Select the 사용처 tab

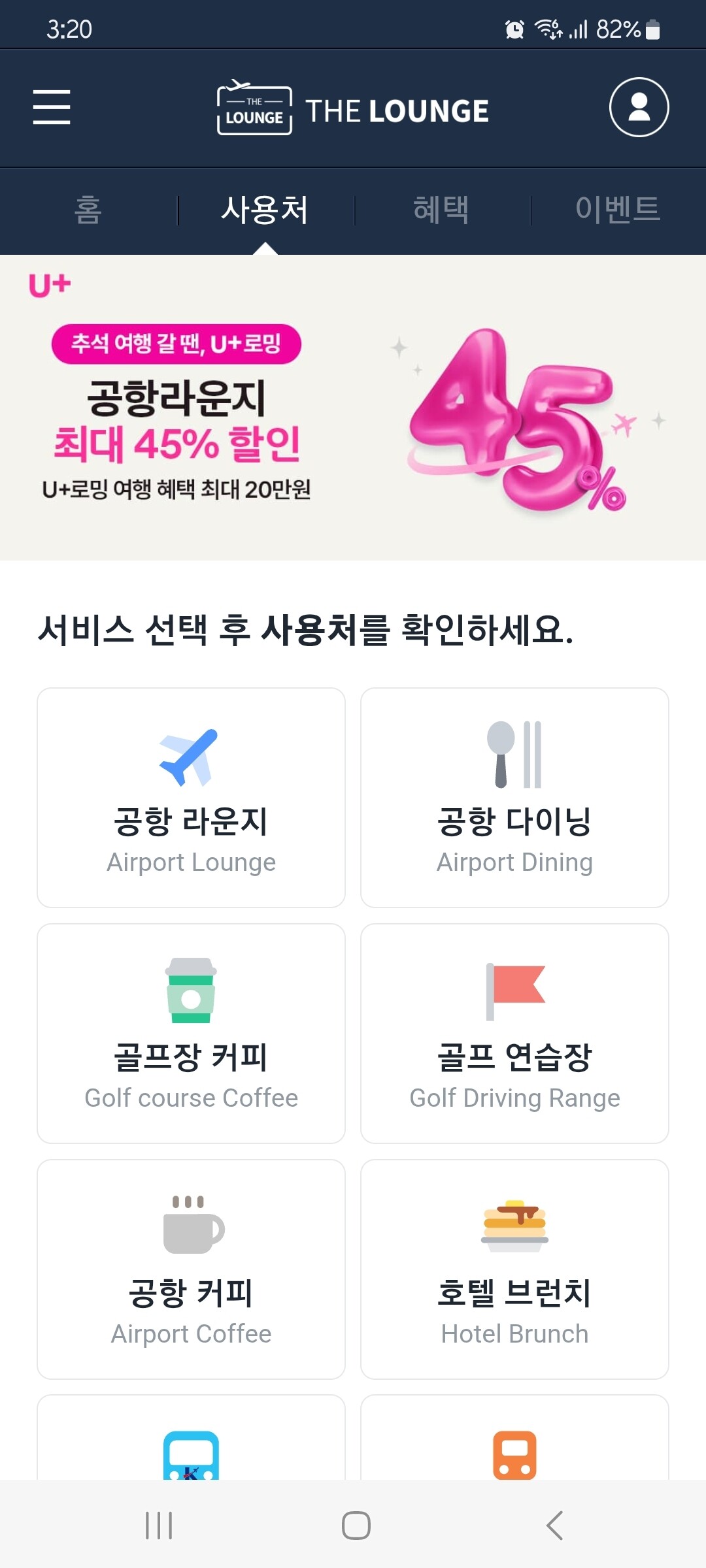265,210
